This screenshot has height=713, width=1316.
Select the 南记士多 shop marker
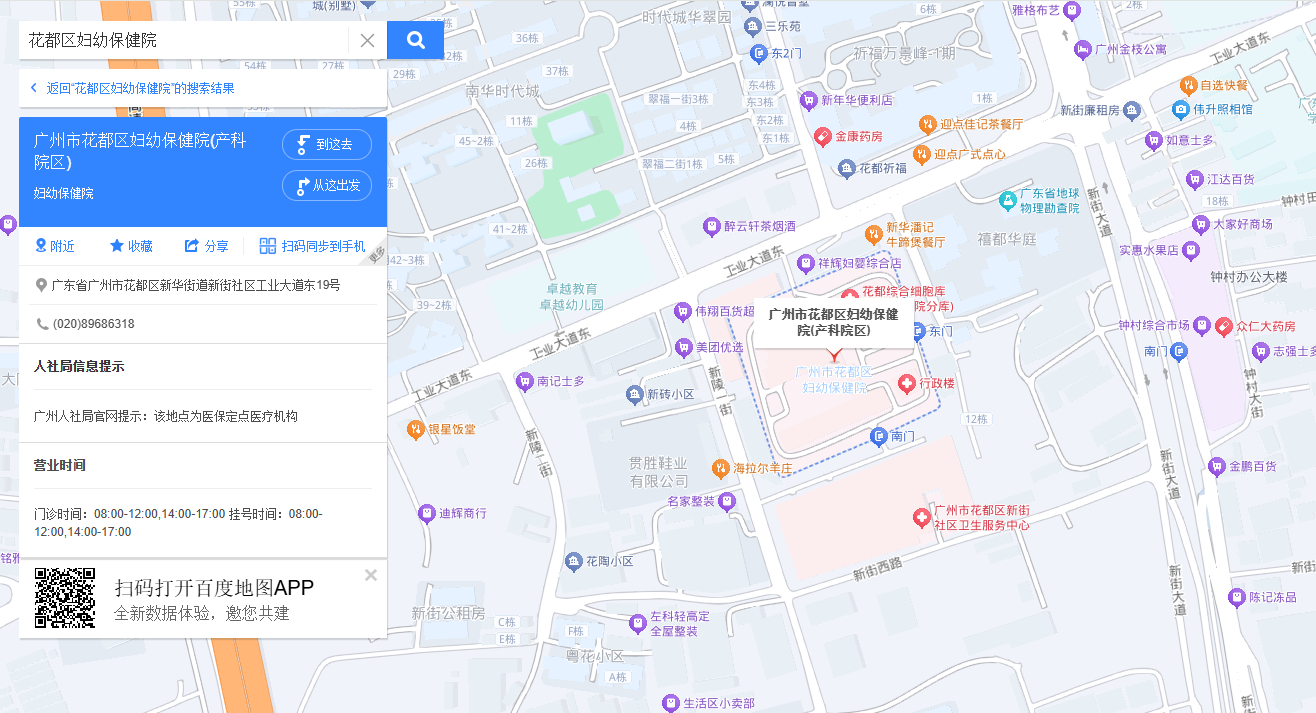tap(524, 381)
